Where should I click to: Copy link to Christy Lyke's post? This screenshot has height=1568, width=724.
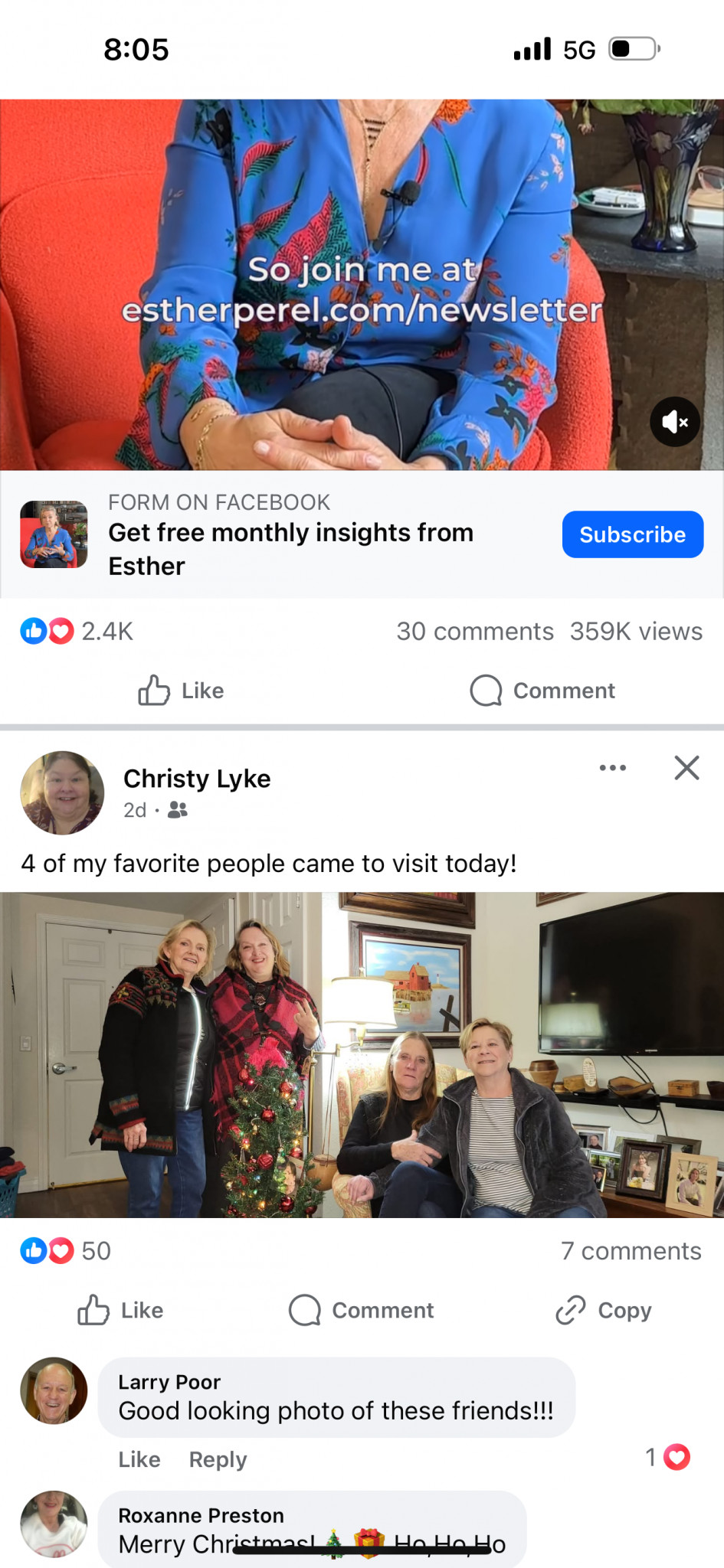pos(604,1310)
